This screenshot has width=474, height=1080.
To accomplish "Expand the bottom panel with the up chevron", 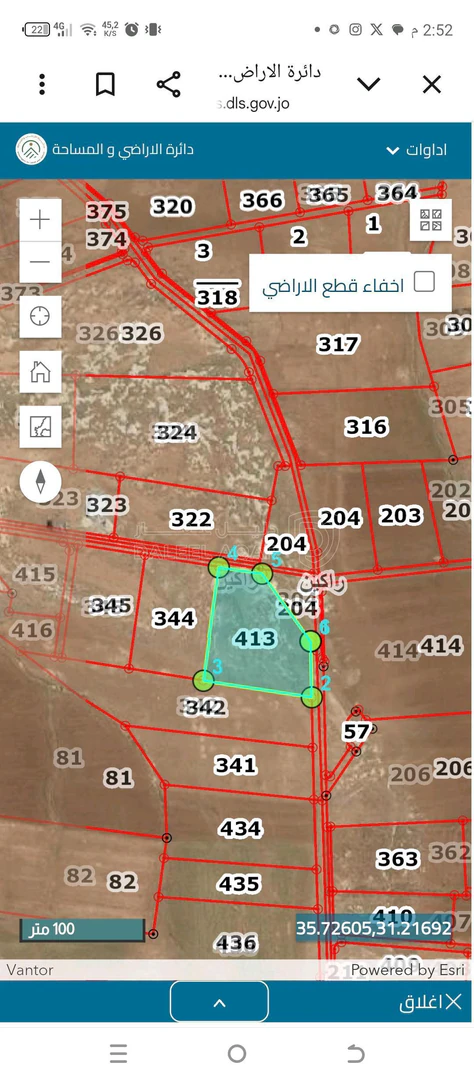I will click(219, 1002).
